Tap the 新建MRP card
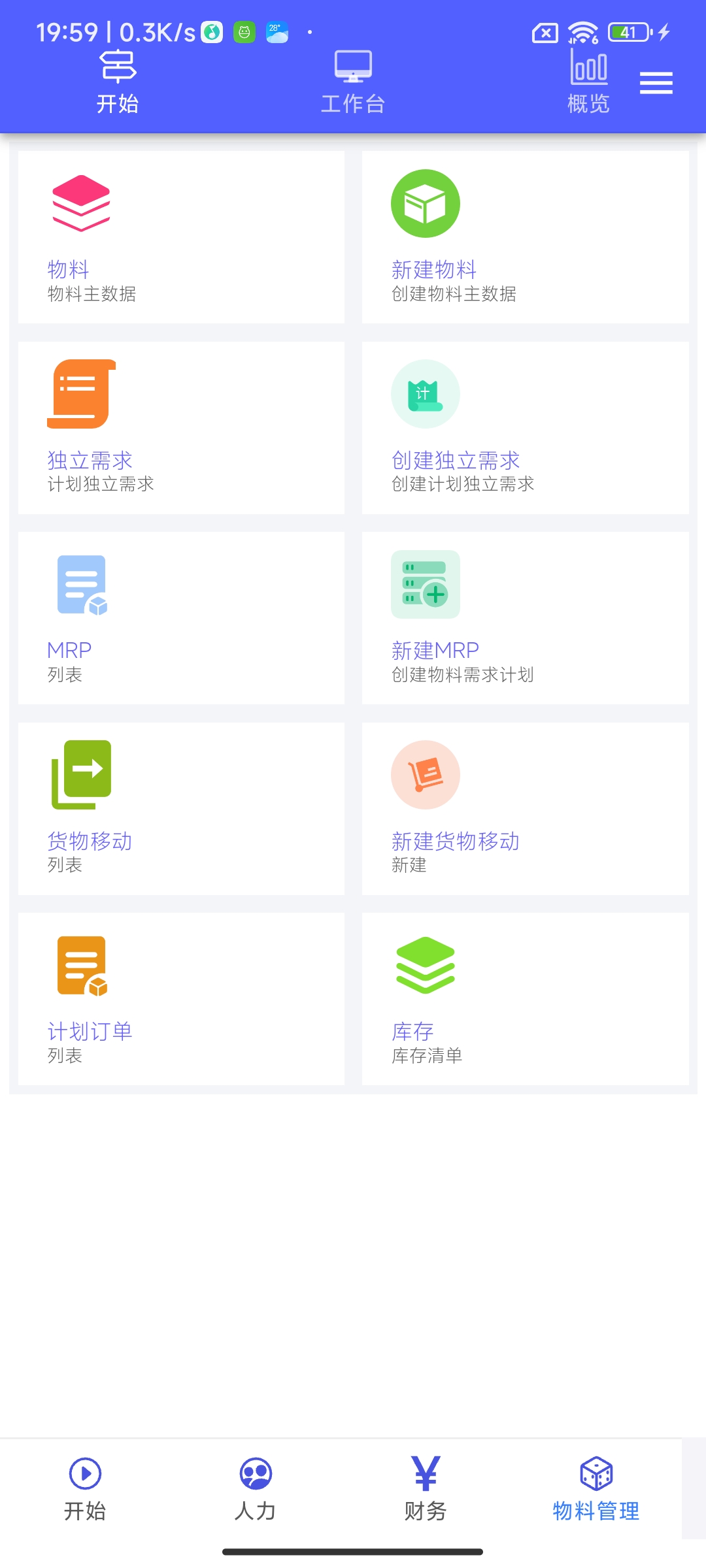The image size is (706, 1568). [525, 618]
